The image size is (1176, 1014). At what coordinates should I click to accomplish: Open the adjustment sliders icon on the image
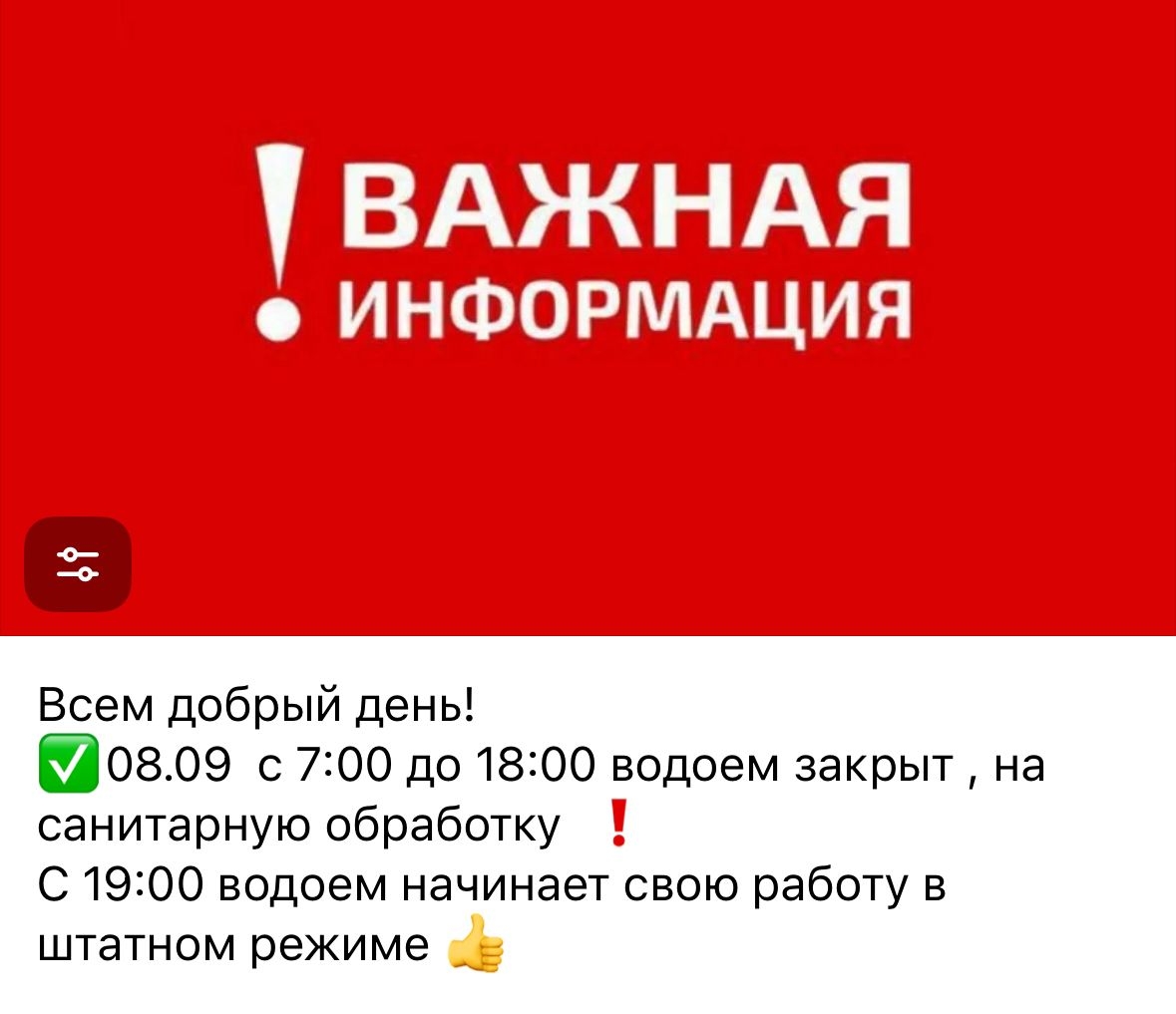pyautogui.click(x=78, y=564)
